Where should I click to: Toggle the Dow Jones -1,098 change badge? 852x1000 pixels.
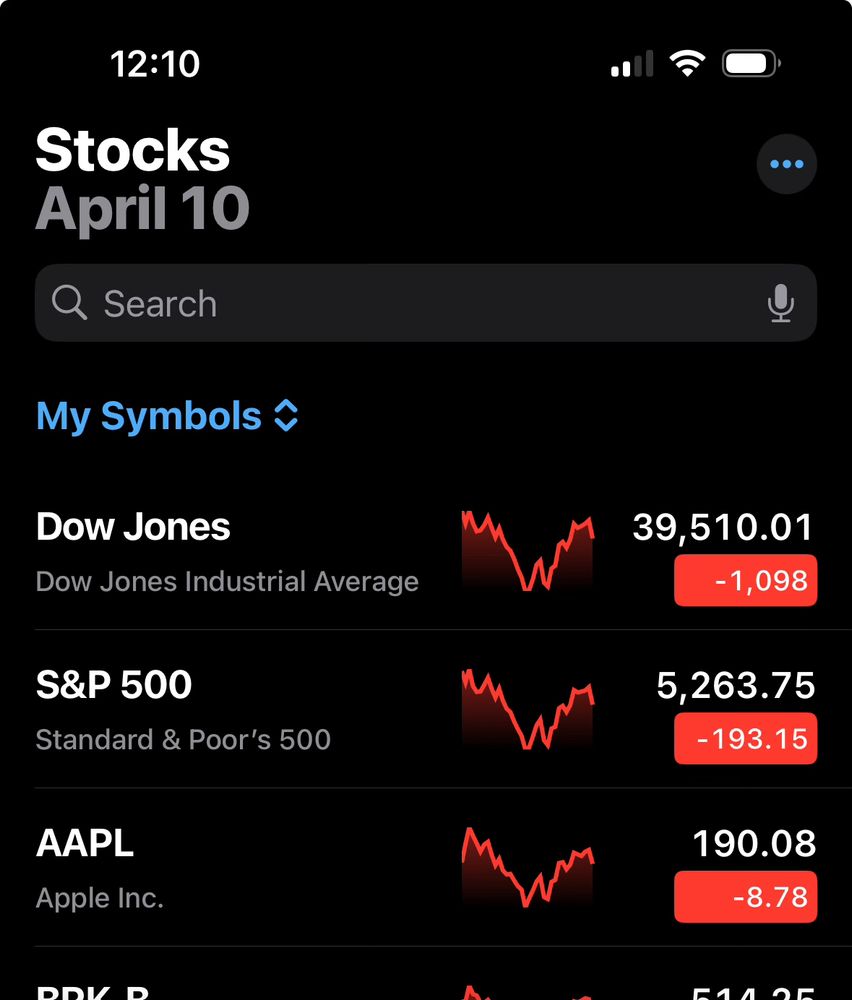745,580
